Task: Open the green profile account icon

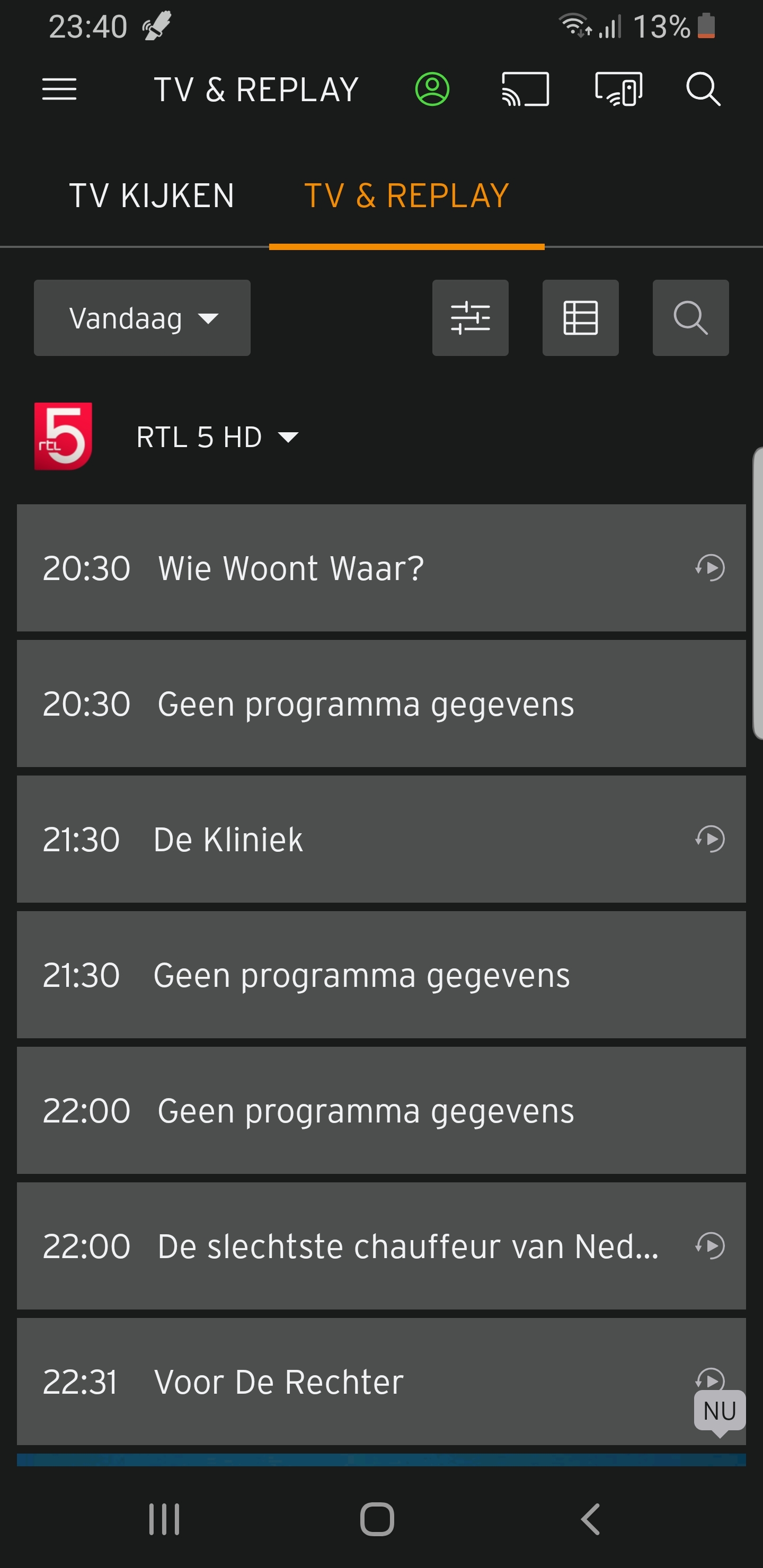Action: tap(432, 90)
